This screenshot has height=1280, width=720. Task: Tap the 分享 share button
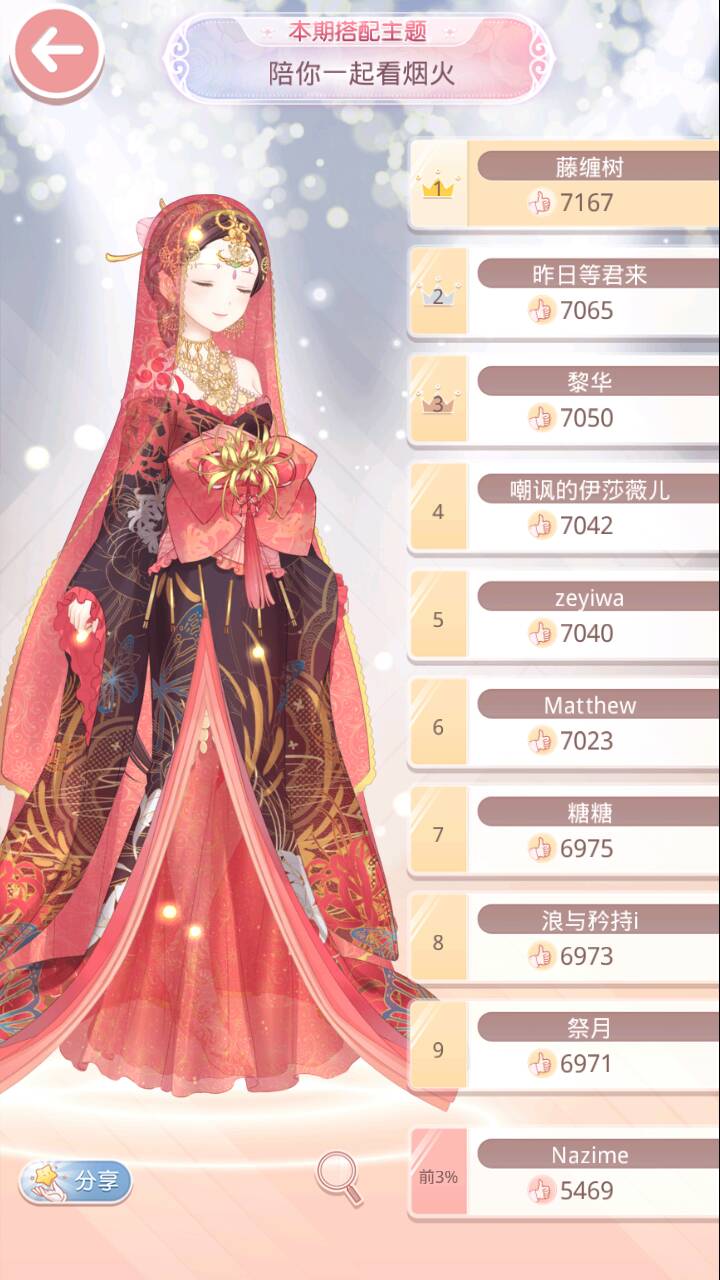tap(76, 1181)
